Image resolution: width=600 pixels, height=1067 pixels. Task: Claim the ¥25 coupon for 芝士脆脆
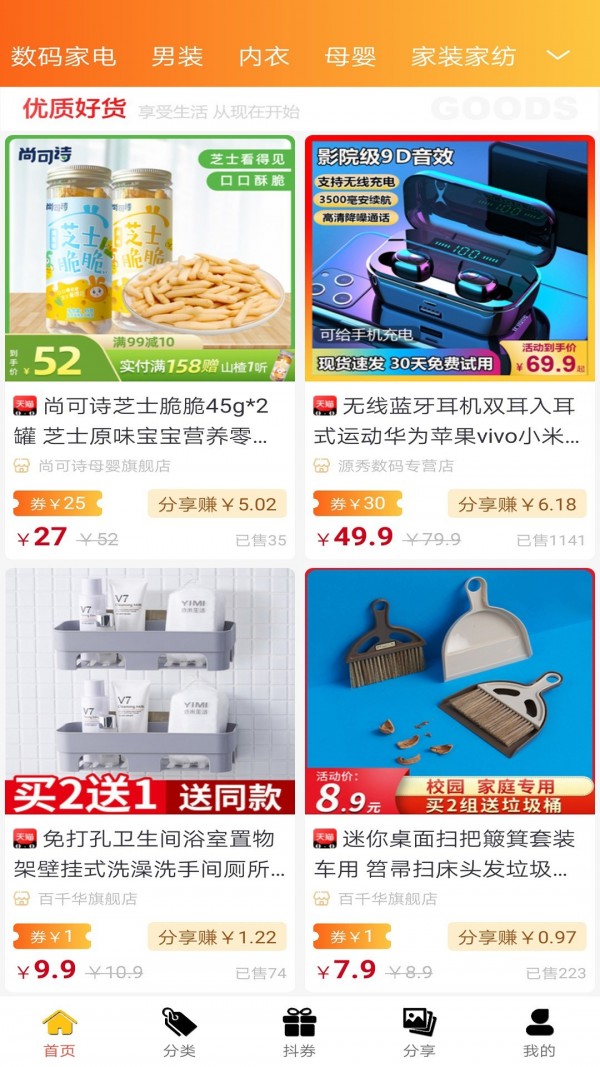[51, 504]
